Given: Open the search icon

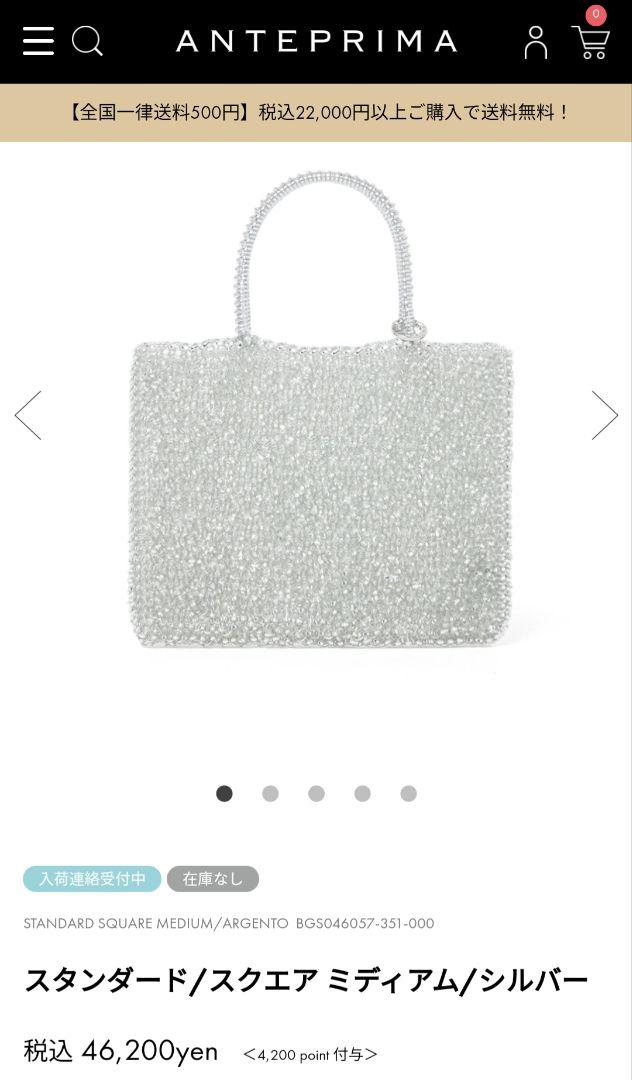Looking at the screenshot, I should 88,41.
